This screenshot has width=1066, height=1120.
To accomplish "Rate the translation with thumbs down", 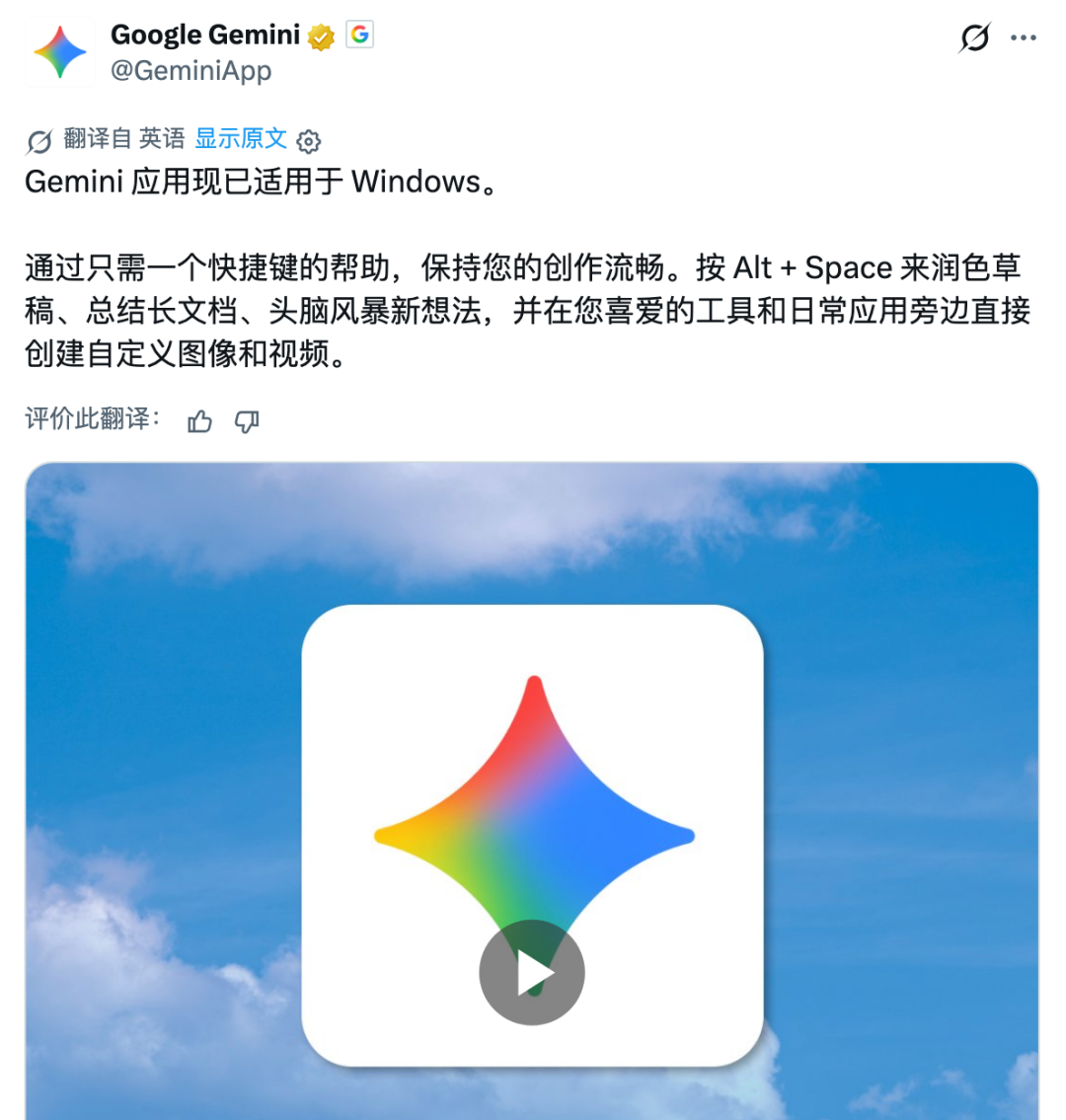I will [x=247, y=421].
